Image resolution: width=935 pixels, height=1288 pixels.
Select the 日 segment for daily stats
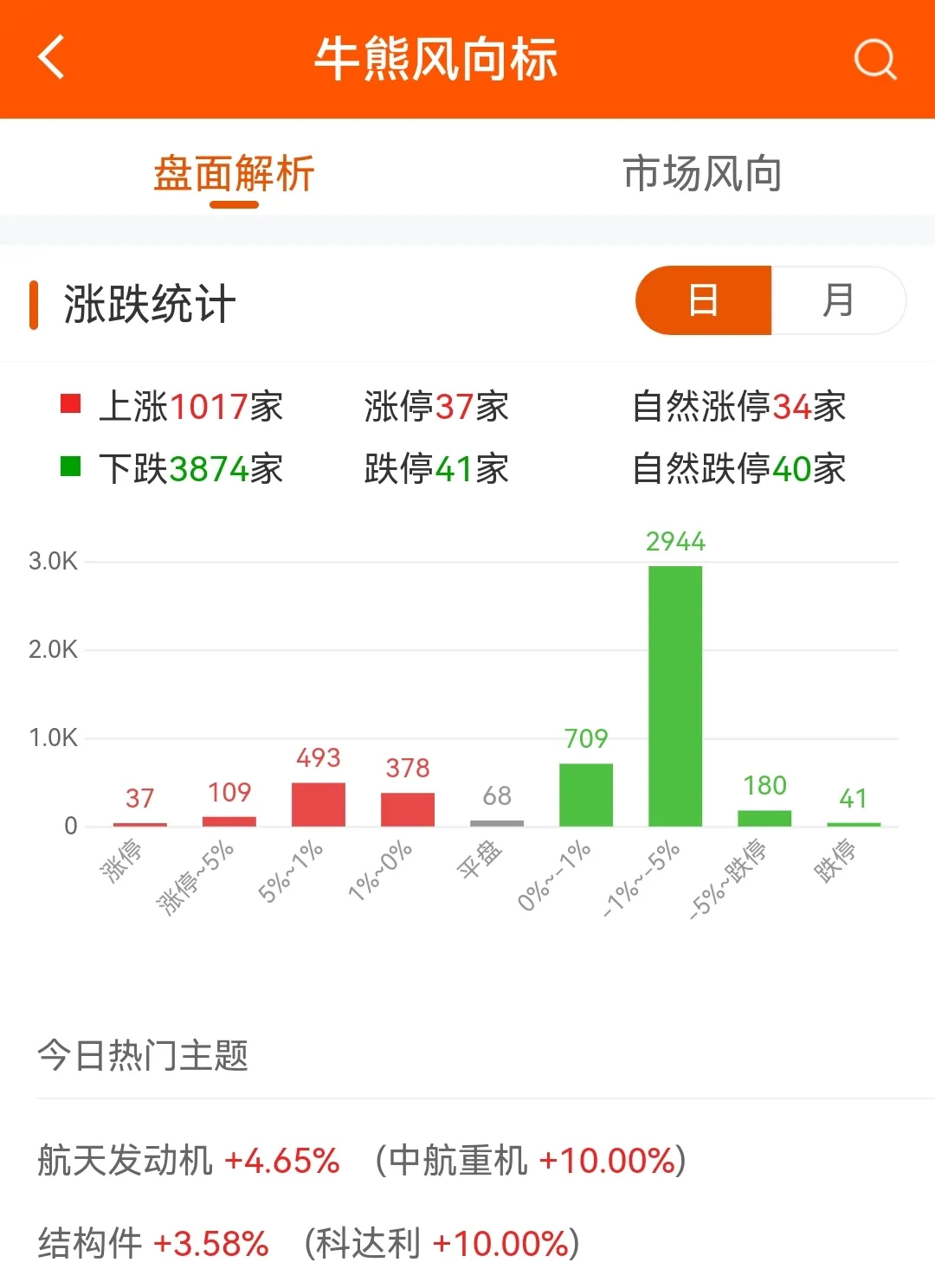703,300
